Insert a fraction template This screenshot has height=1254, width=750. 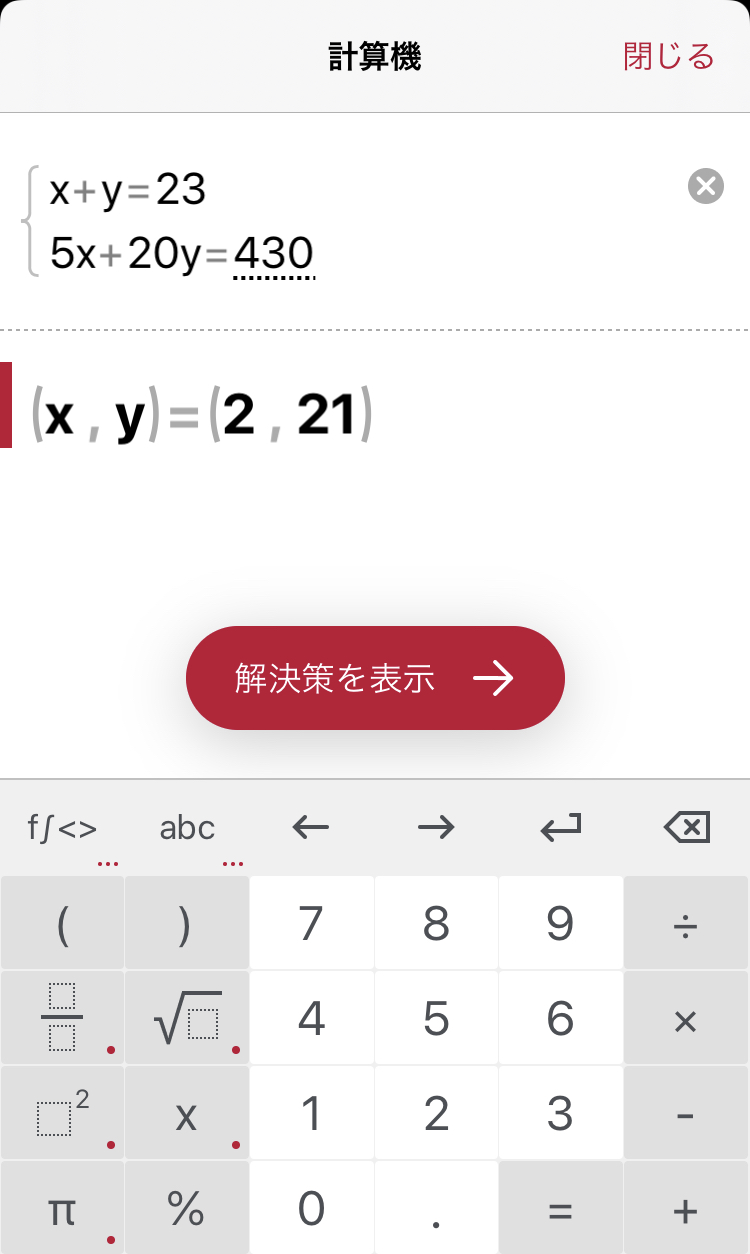pyautogui.click(x=62, y=1018)
